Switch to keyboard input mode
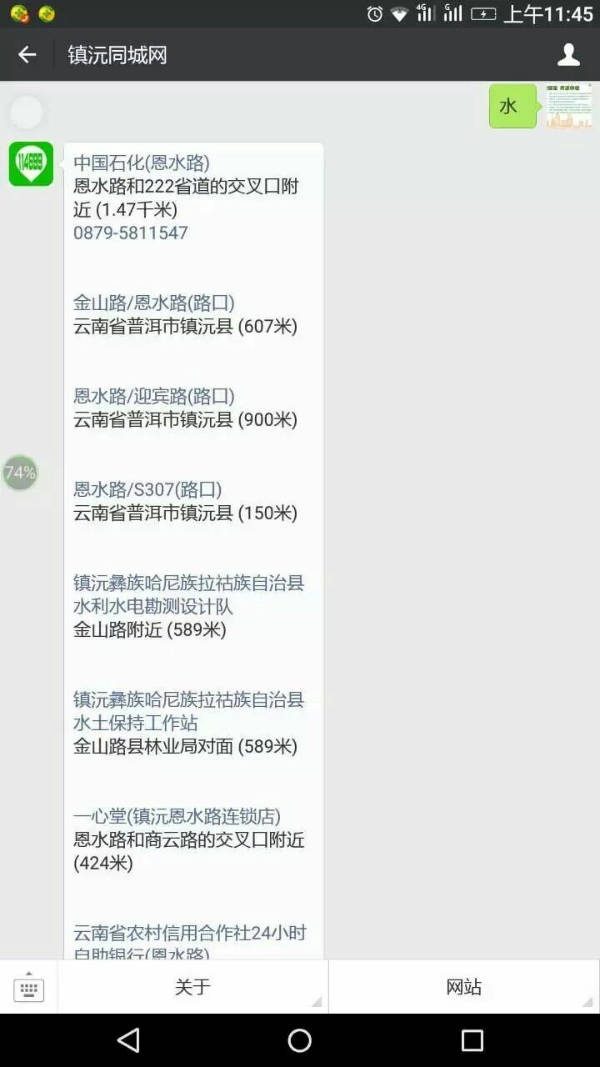 coord(29,987)
